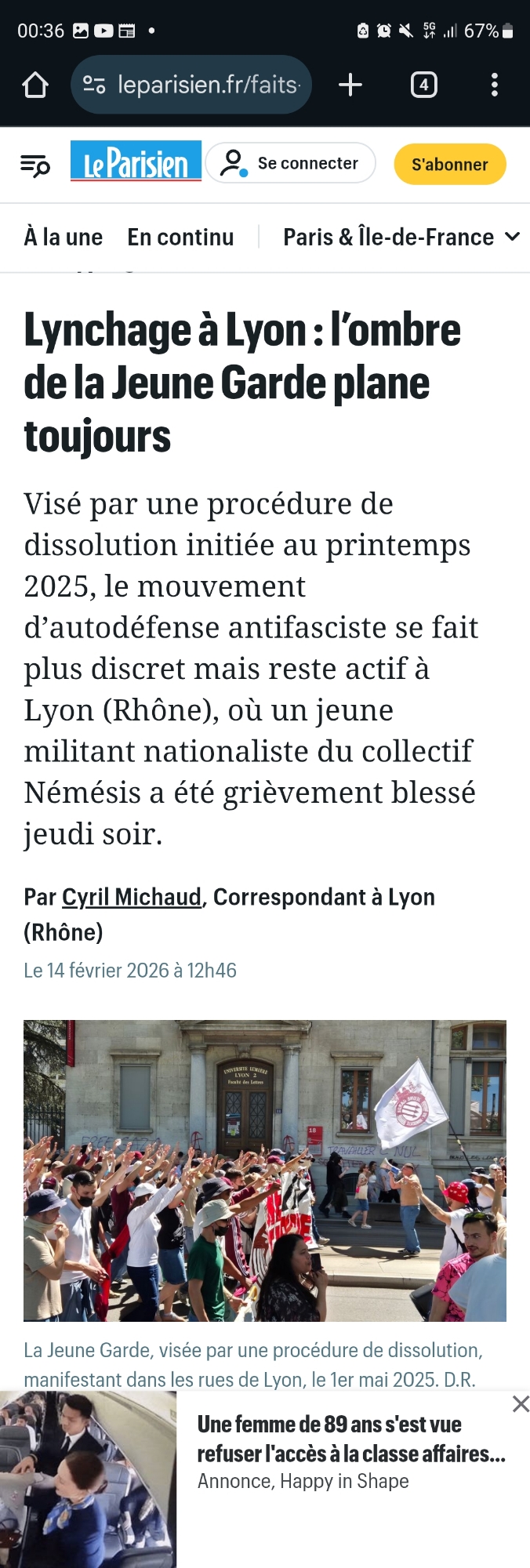Tap the leparisien.fr address bar
This screenshot has width=530, height=1568.
pyautogui.click(x=191, y=85)
